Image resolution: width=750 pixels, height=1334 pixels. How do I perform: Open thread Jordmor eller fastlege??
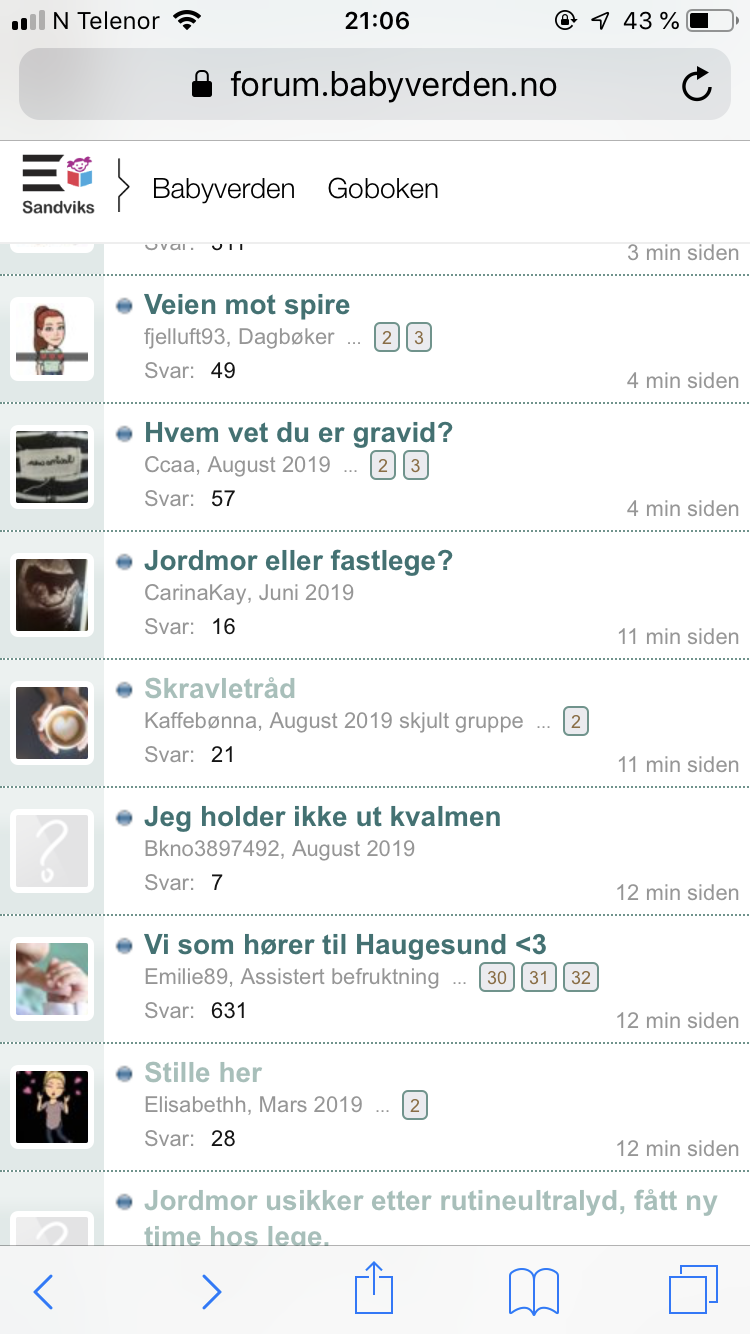[x=298, y=560]
